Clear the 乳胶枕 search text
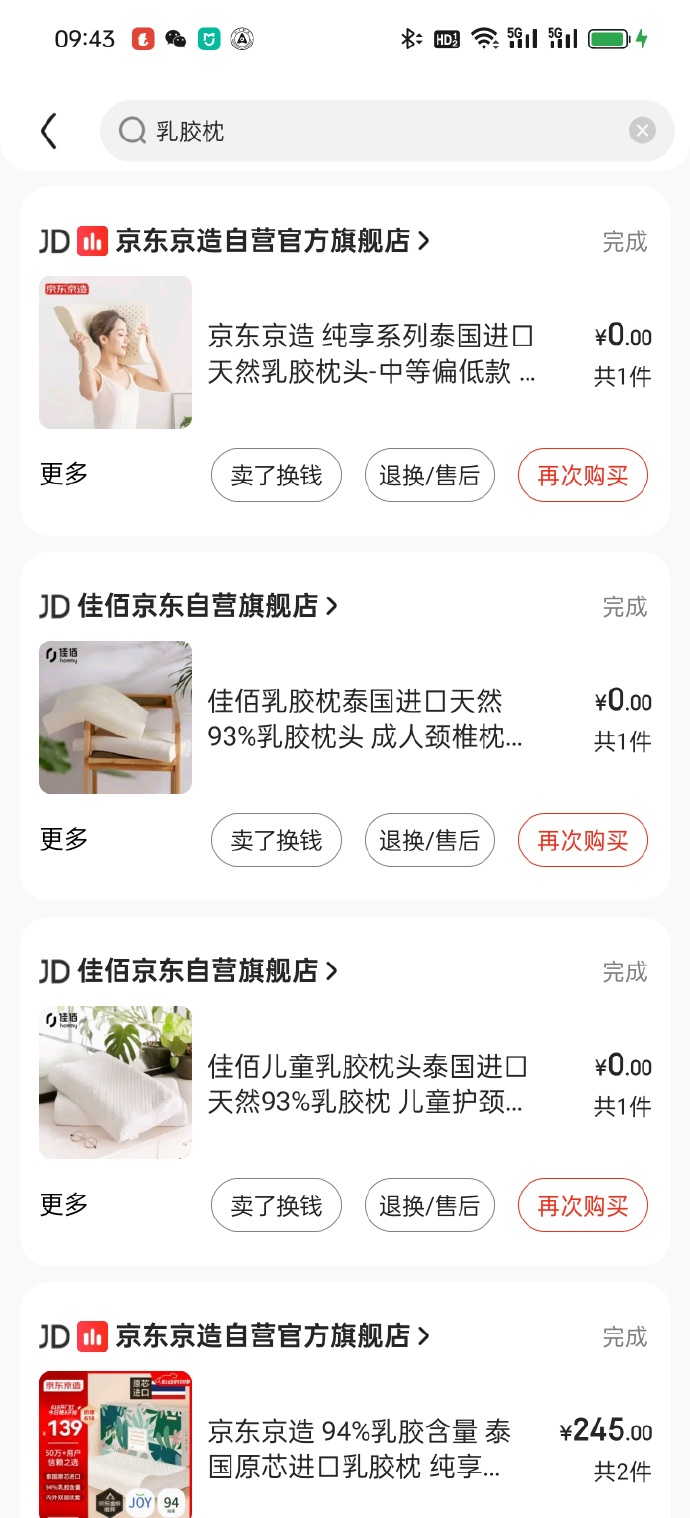The image size is (690, 1518). pos(642,131)
